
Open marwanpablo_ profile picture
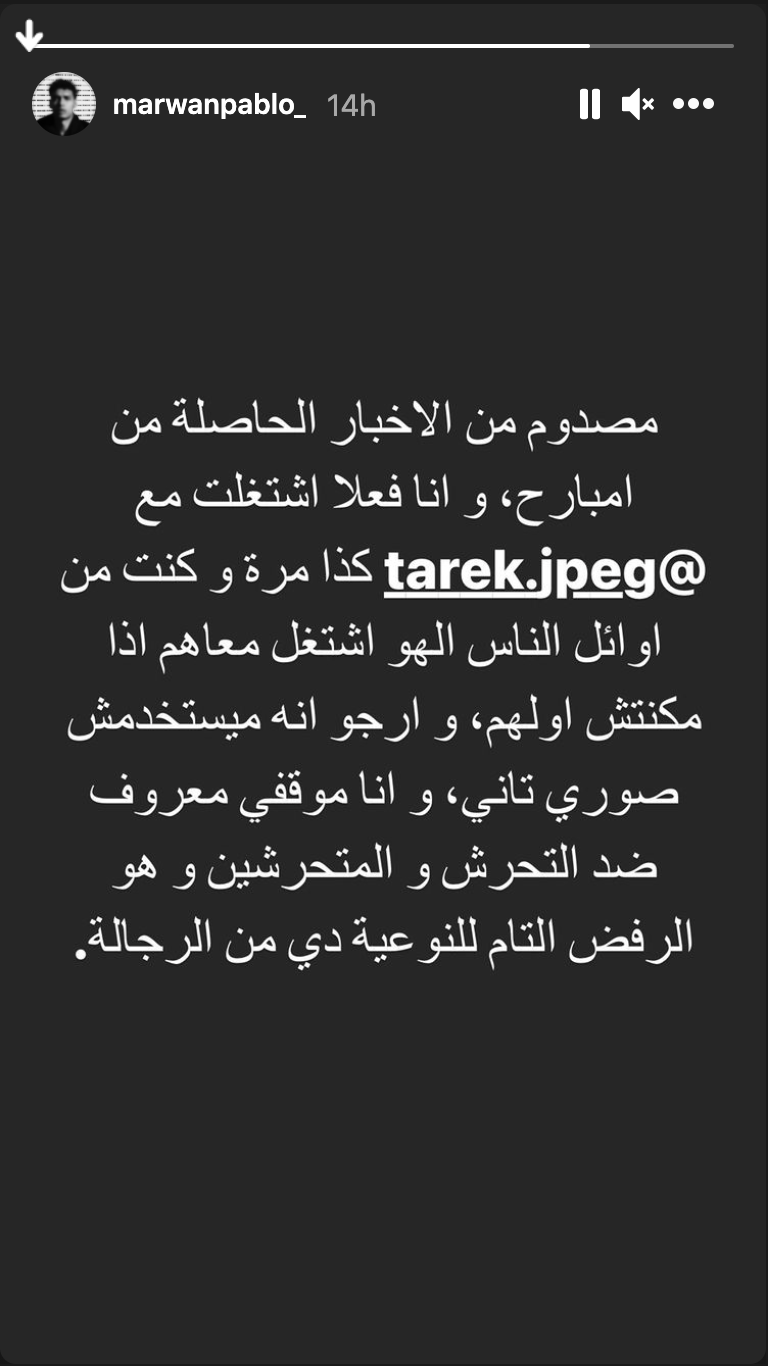64,104
